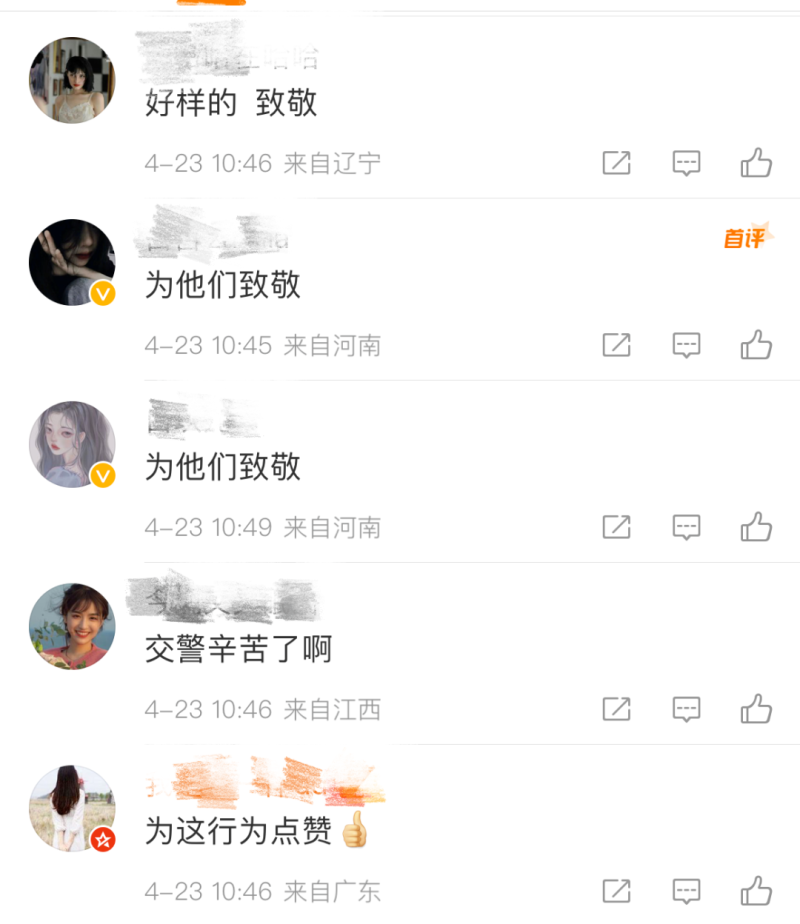The width and height of the screenshot is (800, 924).
Task: Like the comment '为这行为点赞'
Action: point(756,890)
